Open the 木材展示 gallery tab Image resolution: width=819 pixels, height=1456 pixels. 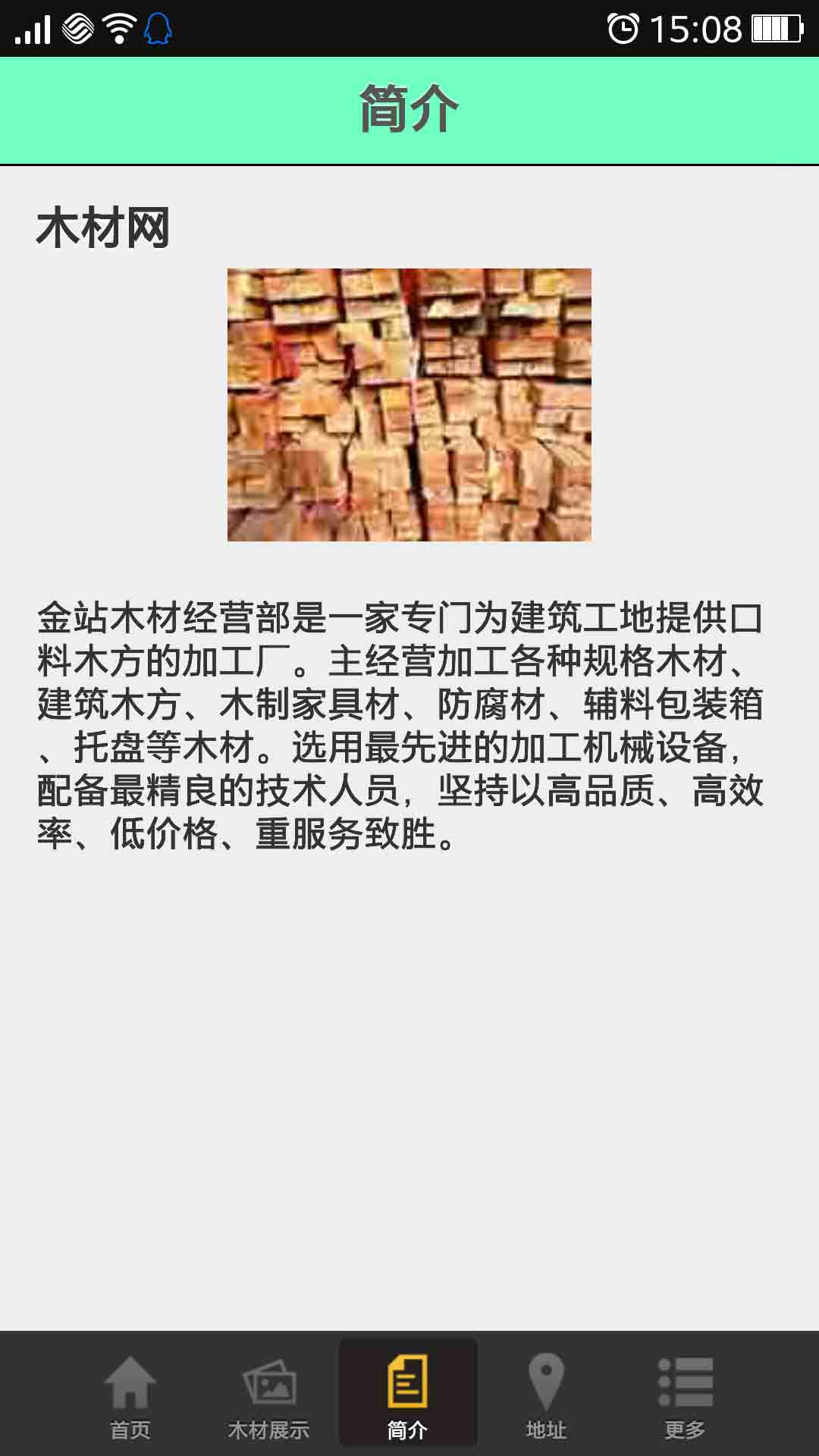click(269, 1395)
